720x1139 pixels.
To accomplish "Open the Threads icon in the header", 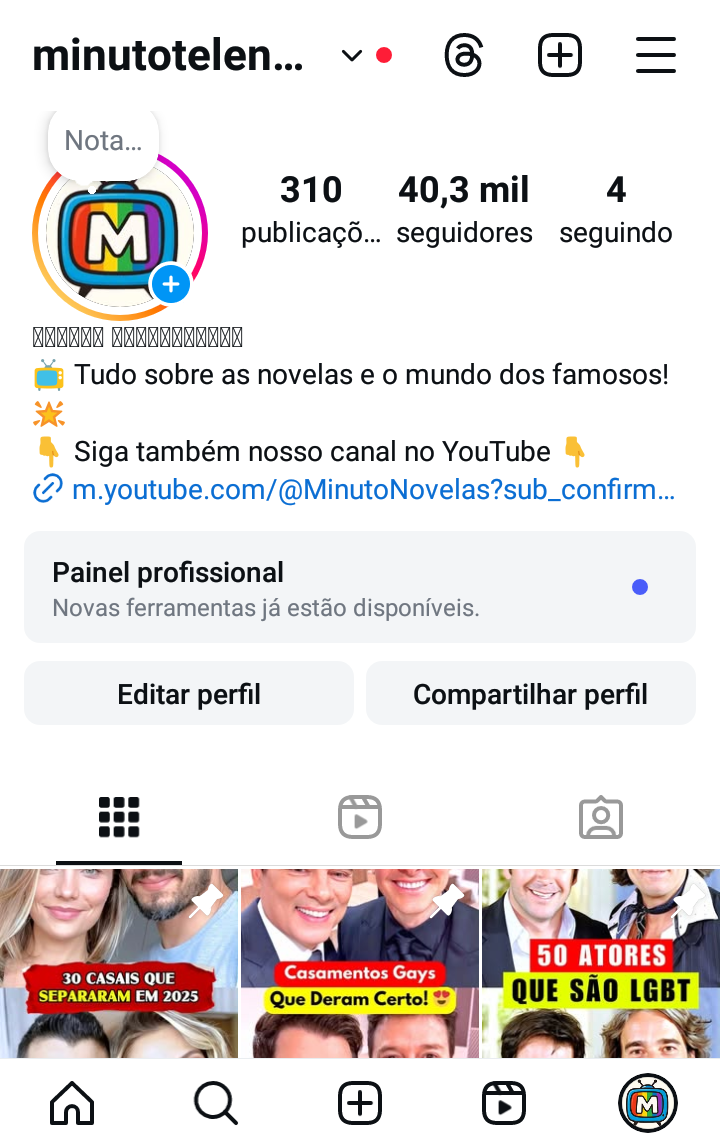I will coord(463,56).
